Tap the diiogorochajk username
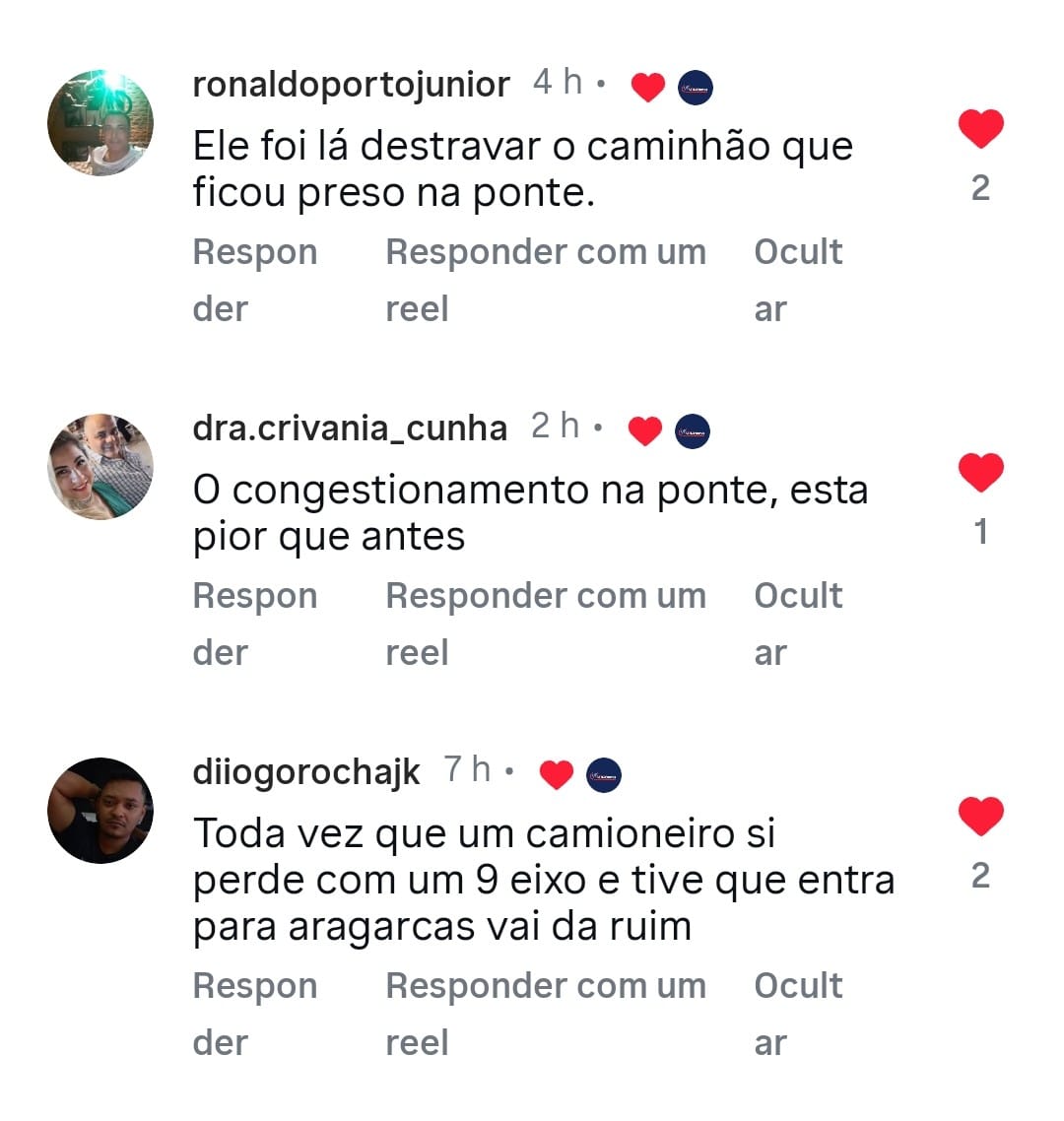 pos(306,772)
